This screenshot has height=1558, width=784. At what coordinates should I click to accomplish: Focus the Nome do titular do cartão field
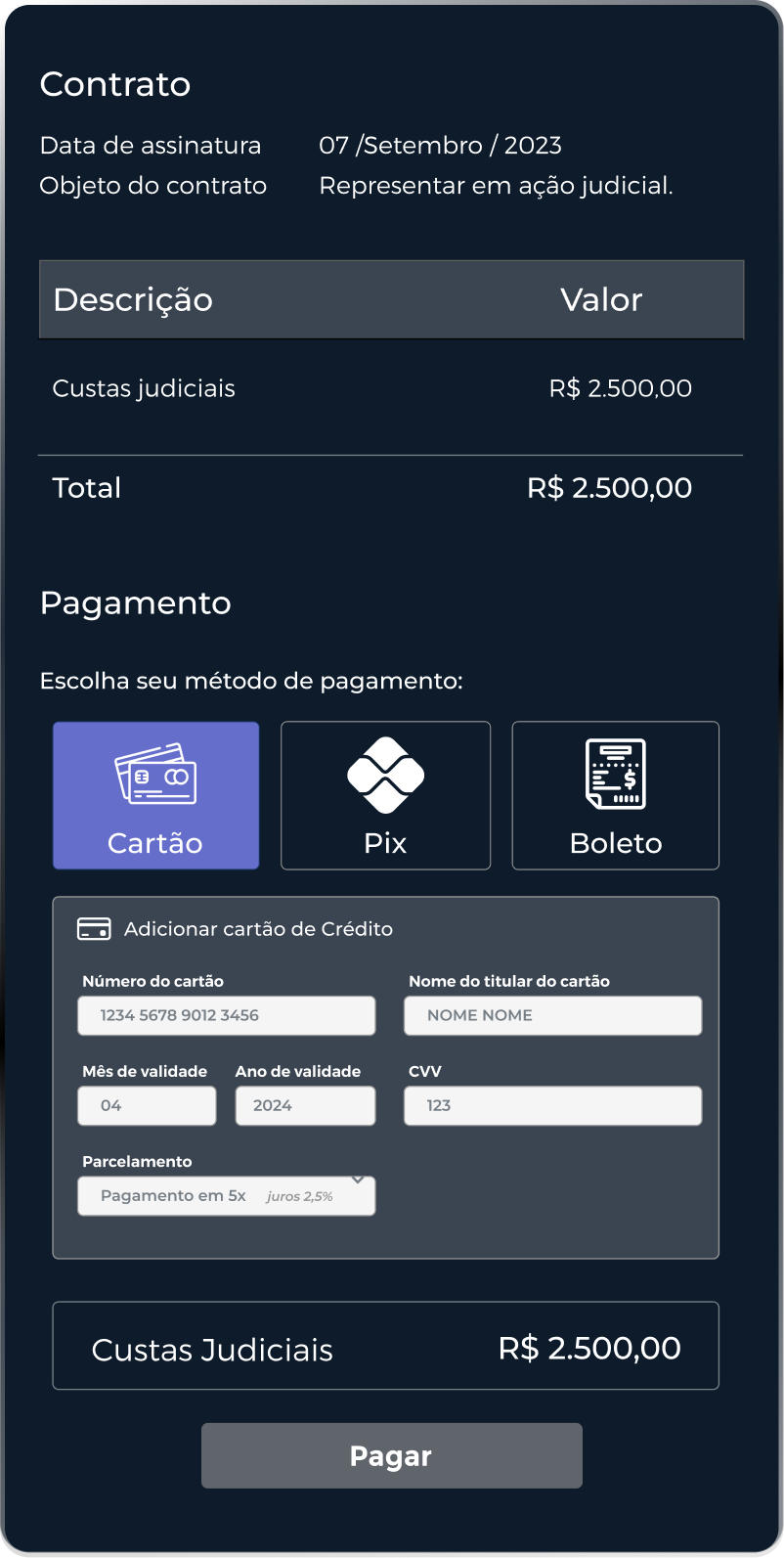tap(553, 1015)
